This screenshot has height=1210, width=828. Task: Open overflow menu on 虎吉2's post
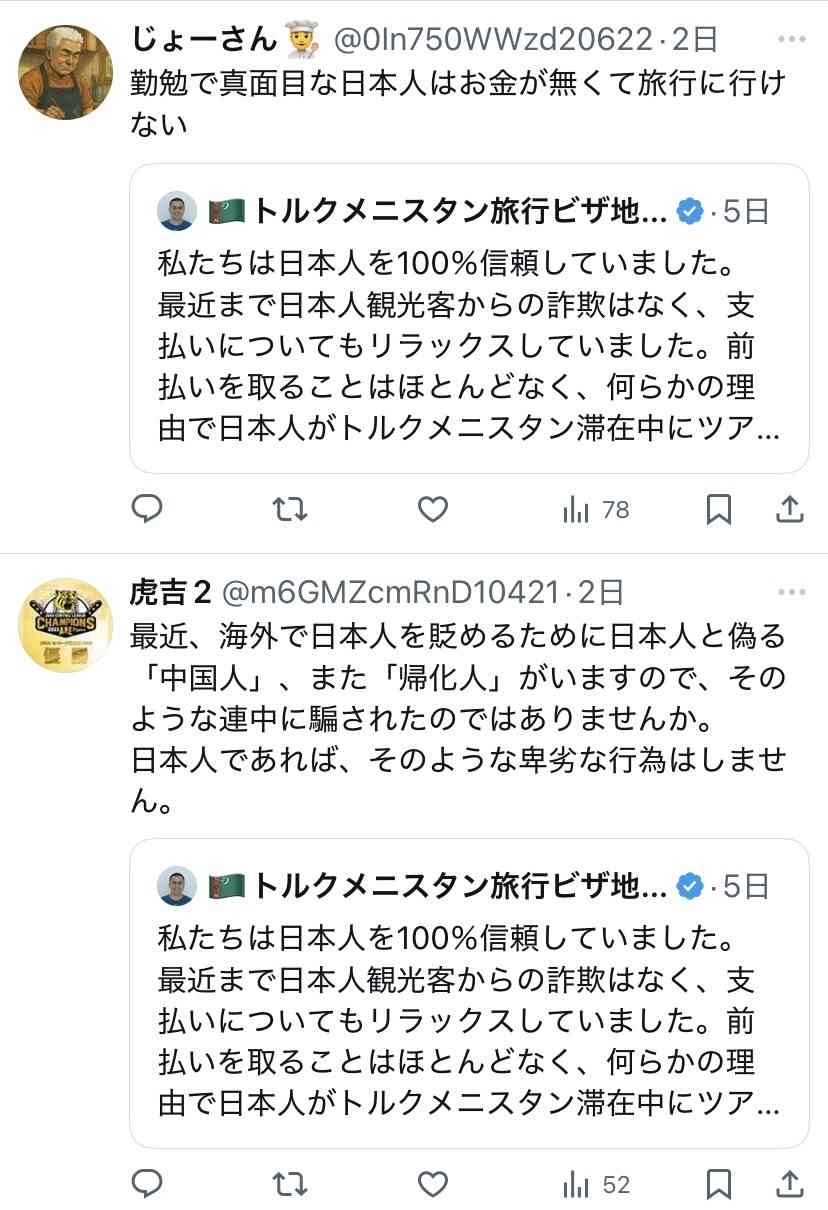point(791,593)
